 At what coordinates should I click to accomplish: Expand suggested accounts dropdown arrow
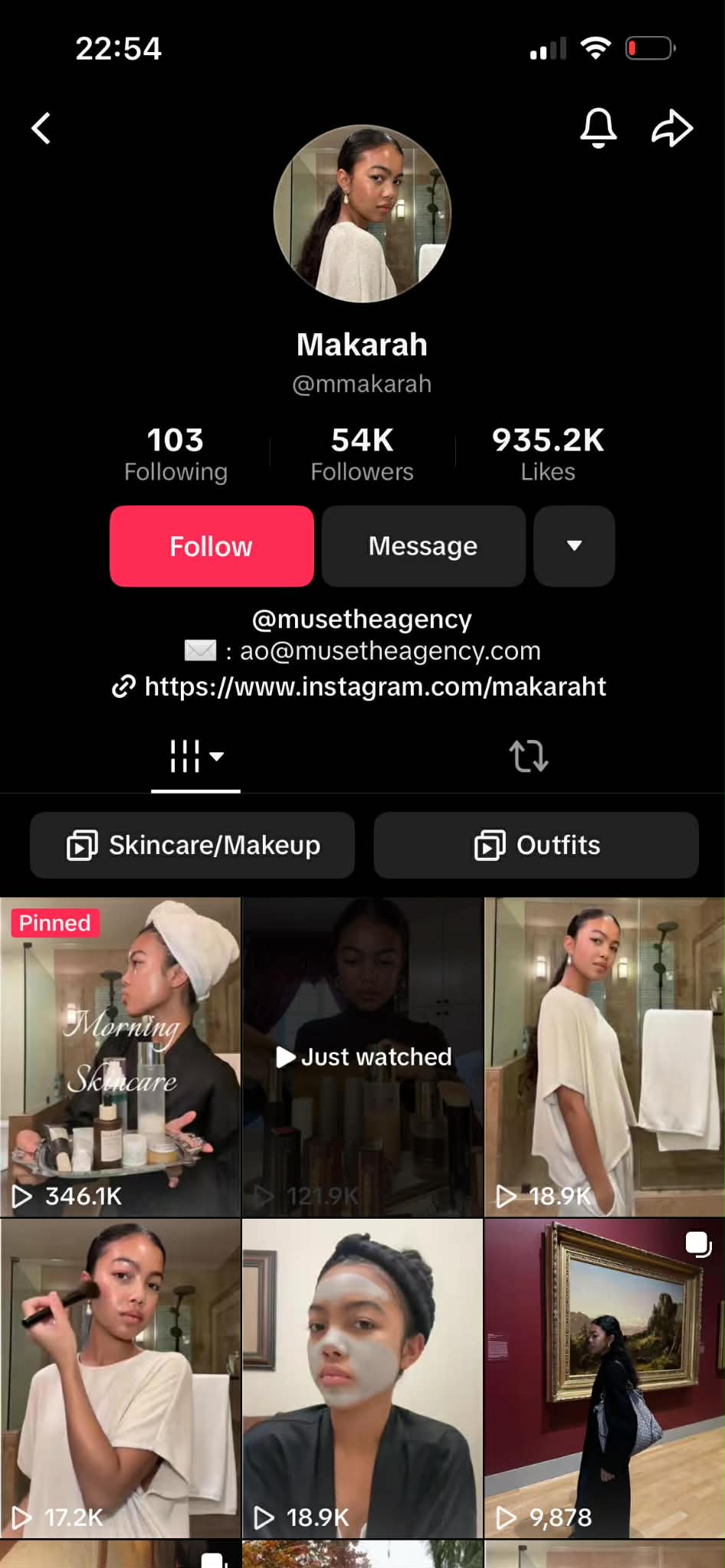[x=574, y=546]
